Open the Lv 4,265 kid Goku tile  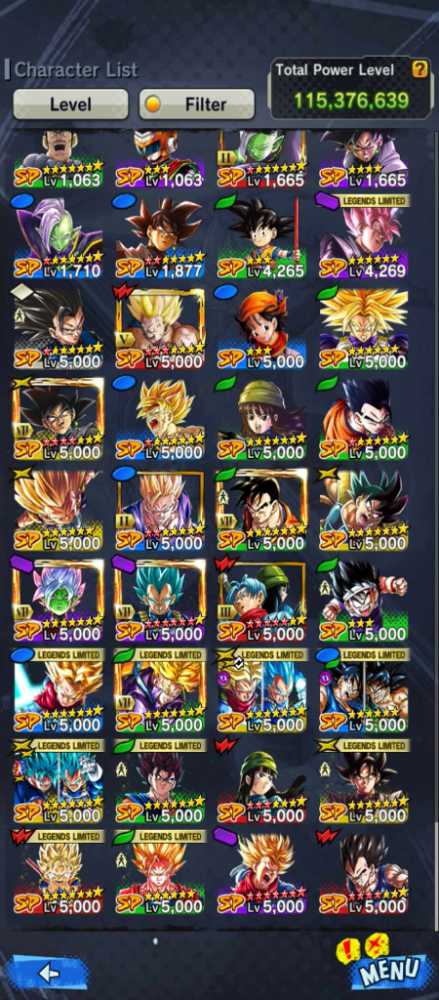pyautogui.click(x=262, y=237)
